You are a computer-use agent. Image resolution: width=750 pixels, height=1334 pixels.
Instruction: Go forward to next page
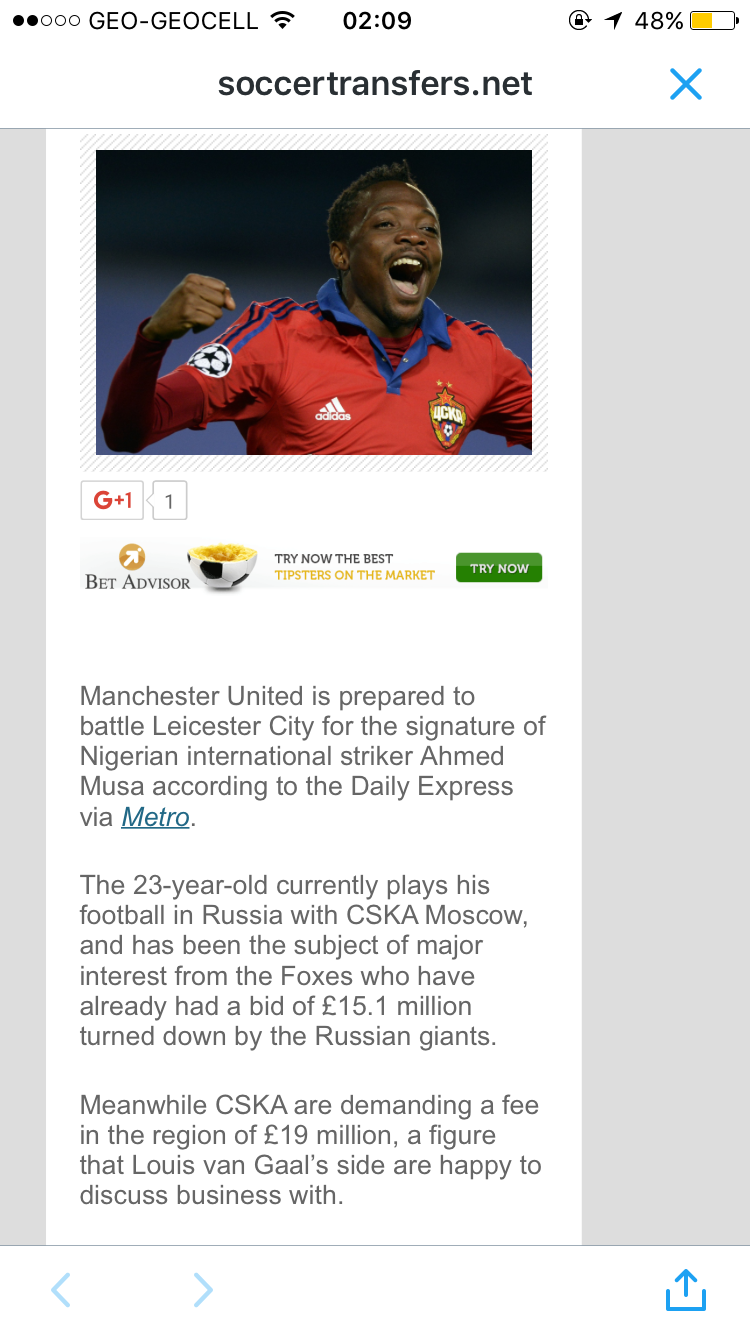[203, 1290]
